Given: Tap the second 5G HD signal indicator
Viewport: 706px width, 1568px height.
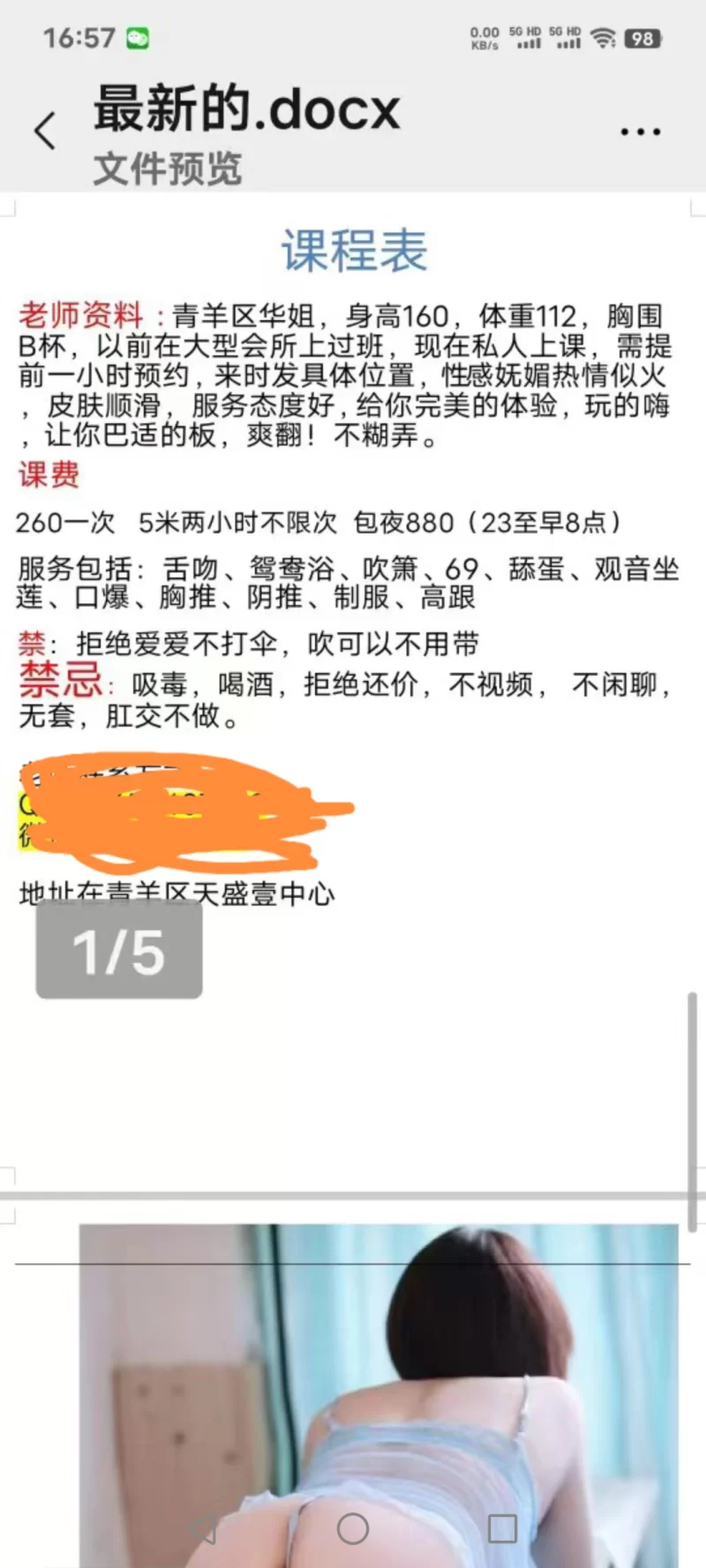Looking at the screenshot, I should [x=567, y=38].
